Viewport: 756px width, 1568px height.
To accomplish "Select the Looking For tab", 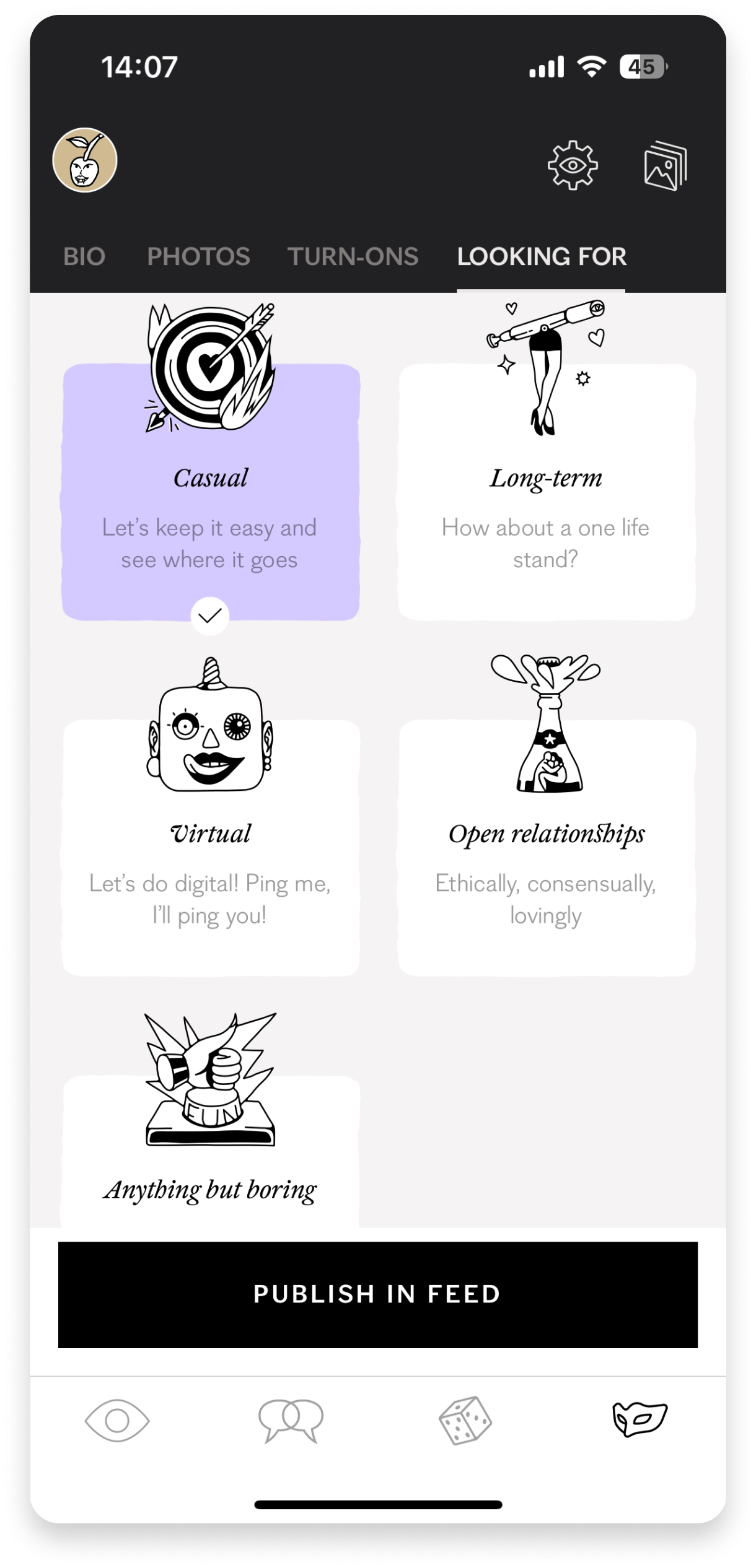I will tap(542, 256).
